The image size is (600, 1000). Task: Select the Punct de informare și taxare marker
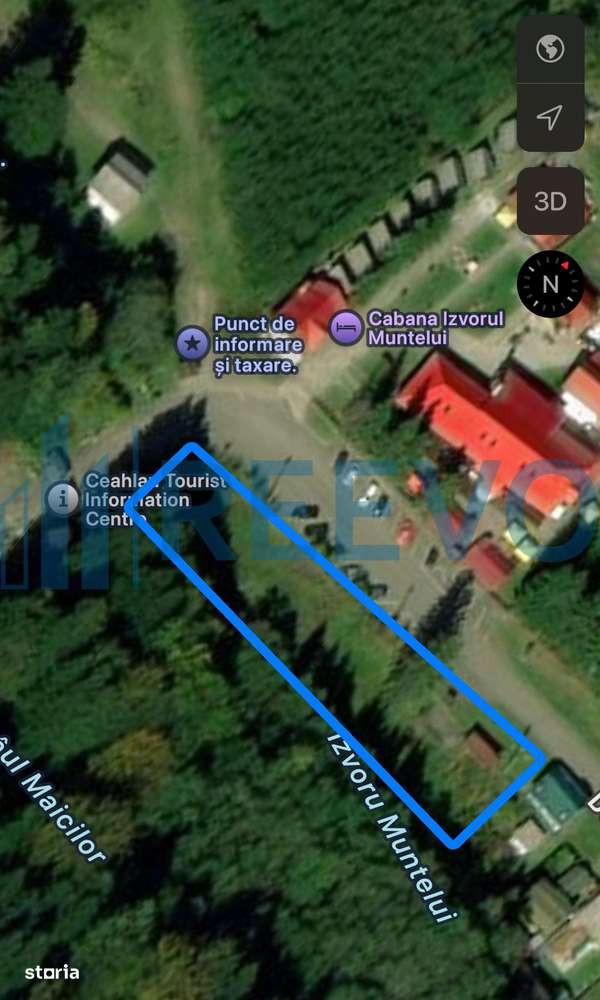pyautogui.click(x=192, y=343)
